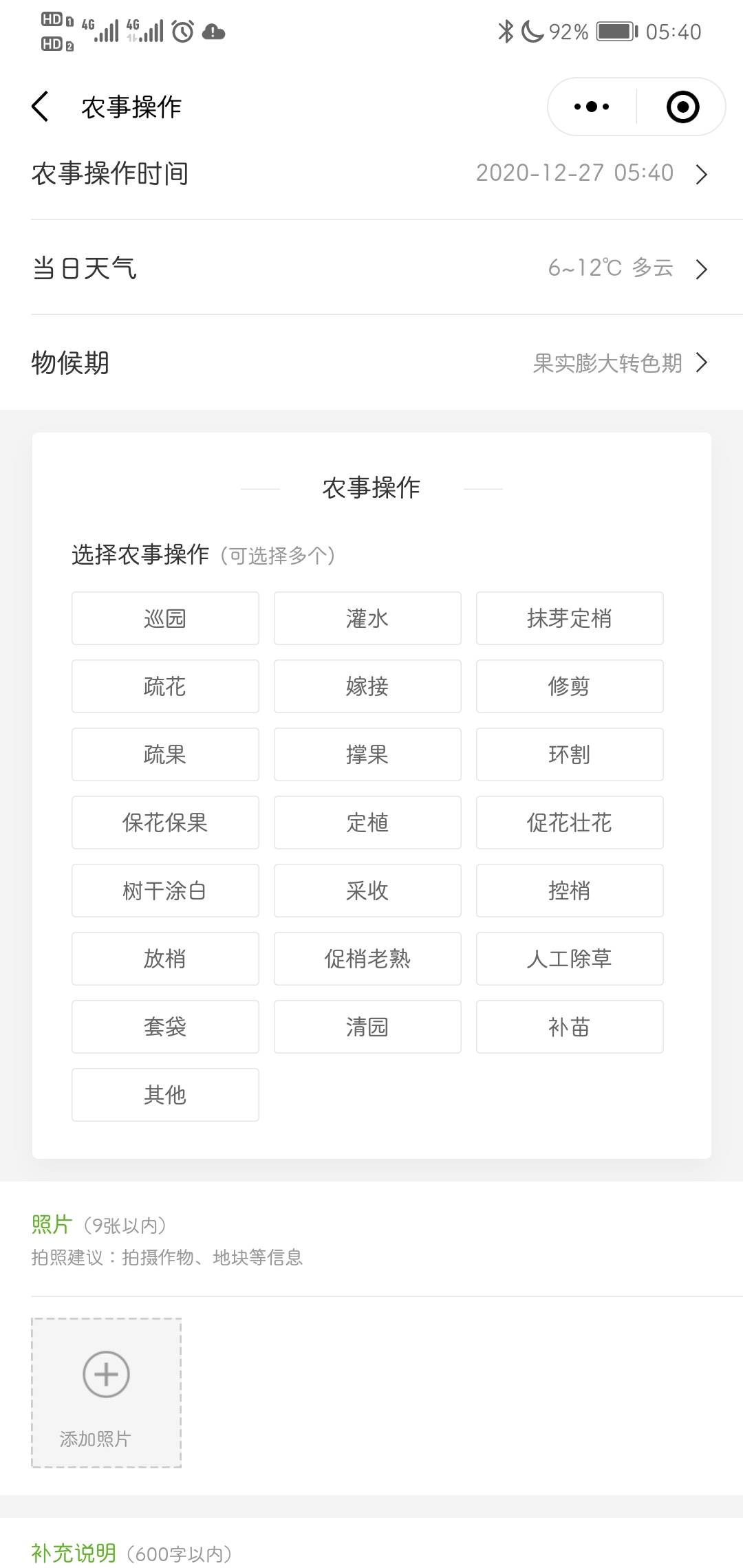
Task: Choose a different 物候期 stage
Action: 371,362
